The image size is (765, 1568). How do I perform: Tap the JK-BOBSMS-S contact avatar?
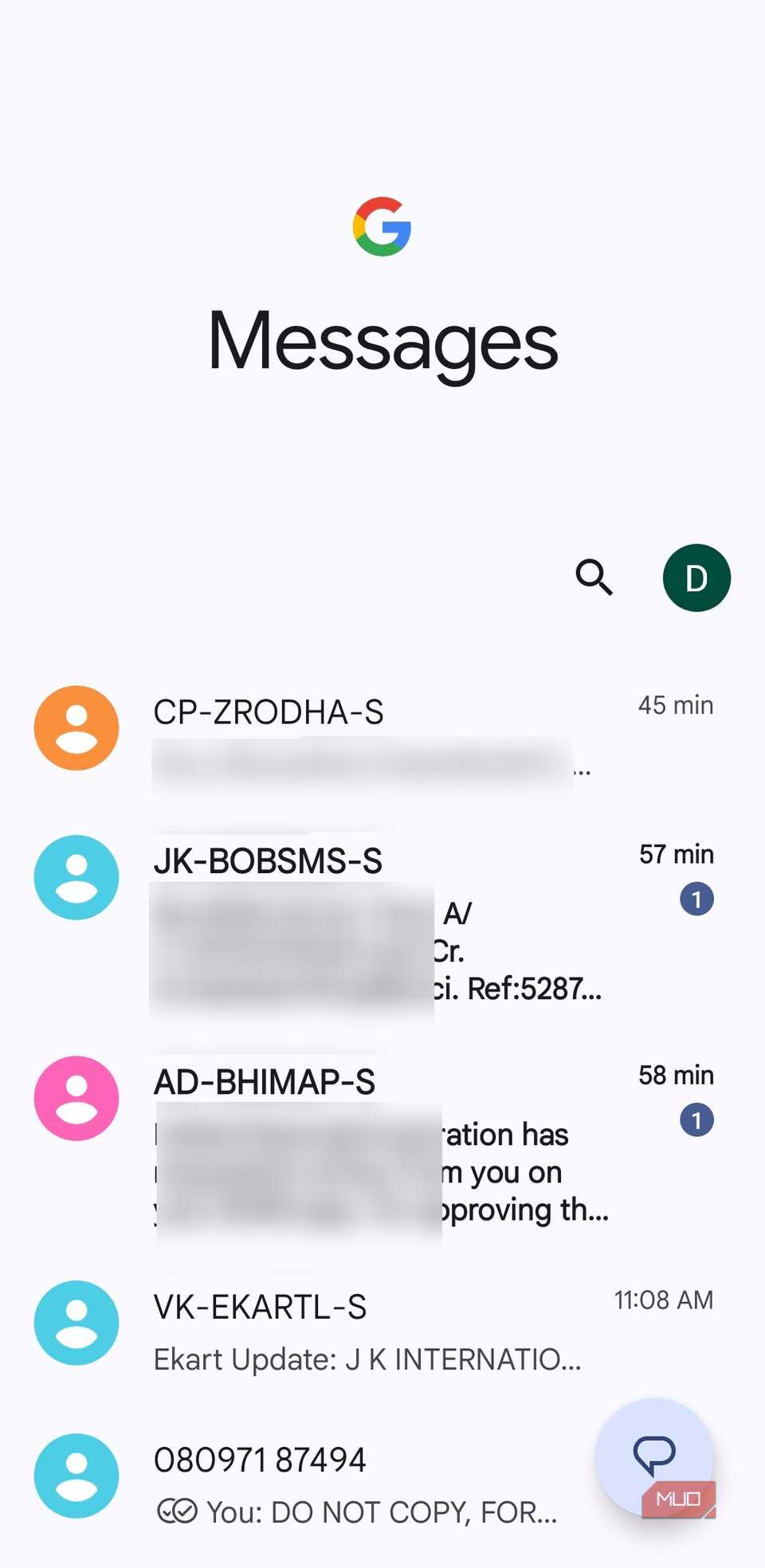76,877
